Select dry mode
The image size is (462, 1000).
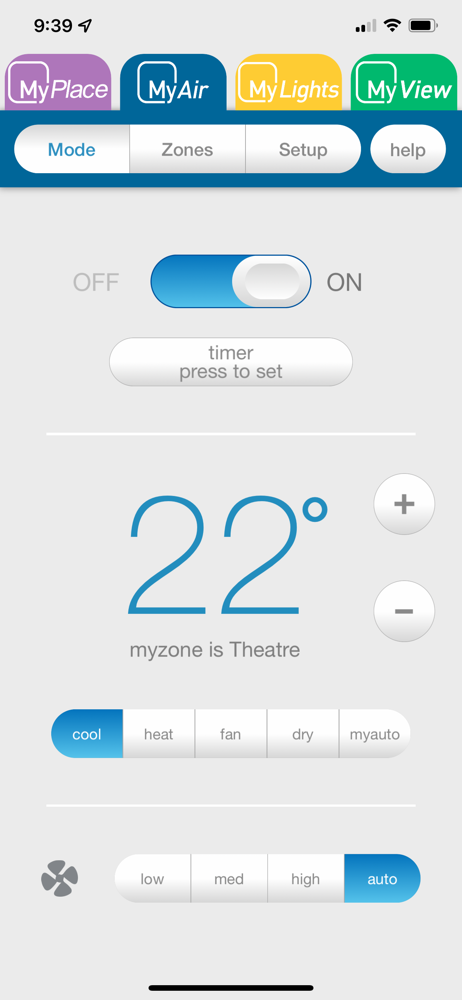coord(302,734)
